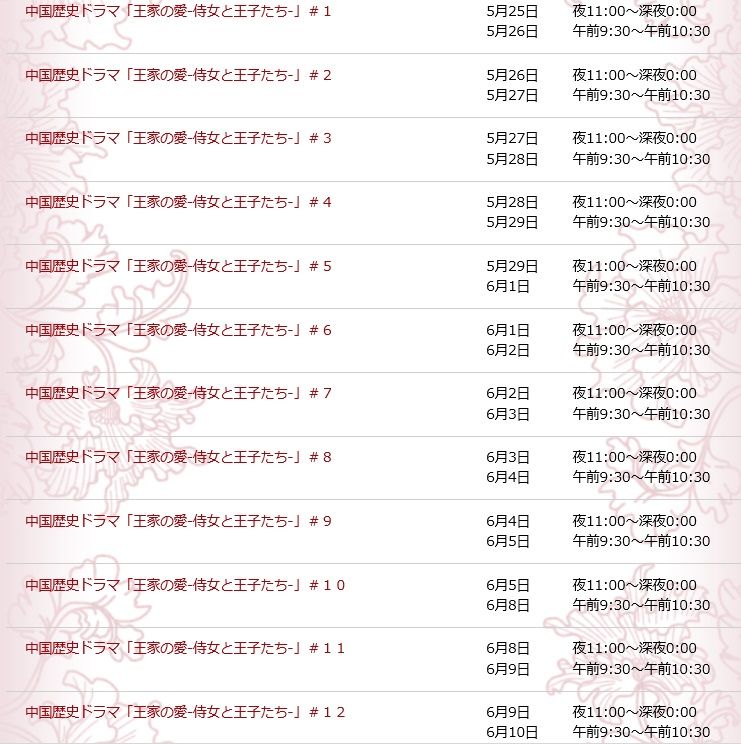Image resolution: width=741 pixels, height=744 pixels.
Task: Open the 王家の愛 #5 episode link
Action: 178,266
